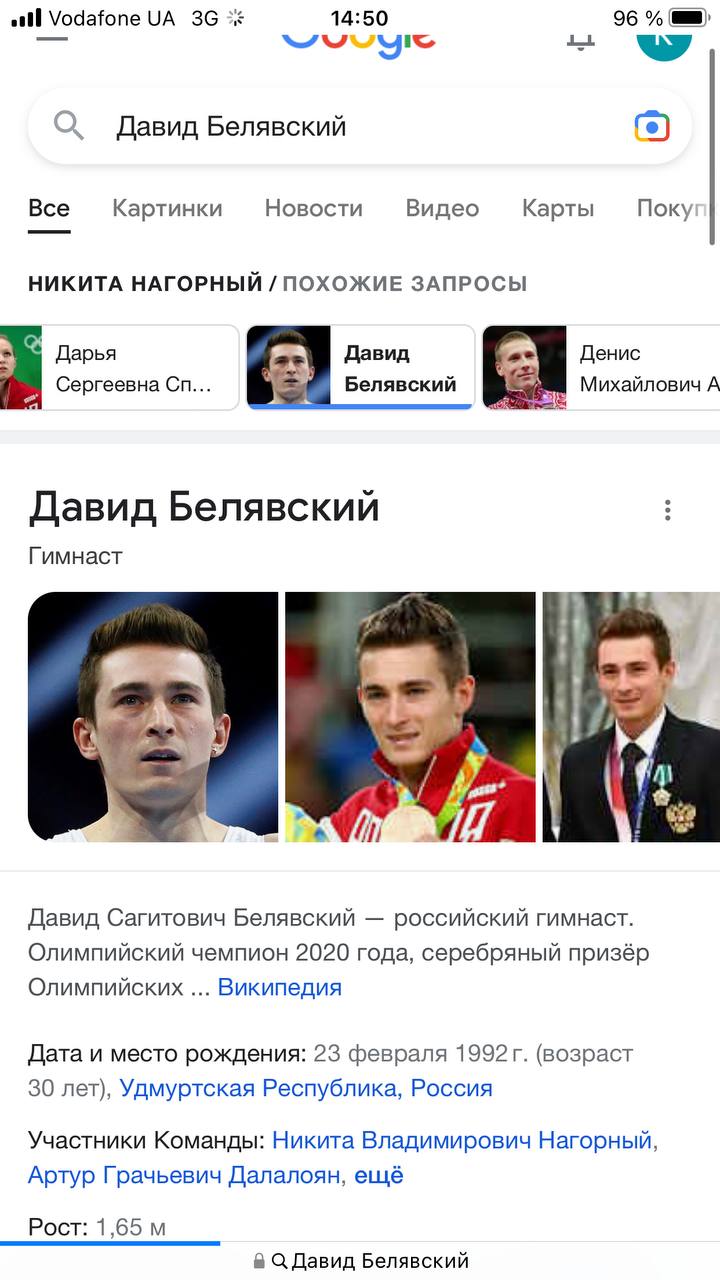
Task: Open the knowledge panel overflow menu
Action: pos(667,510)
